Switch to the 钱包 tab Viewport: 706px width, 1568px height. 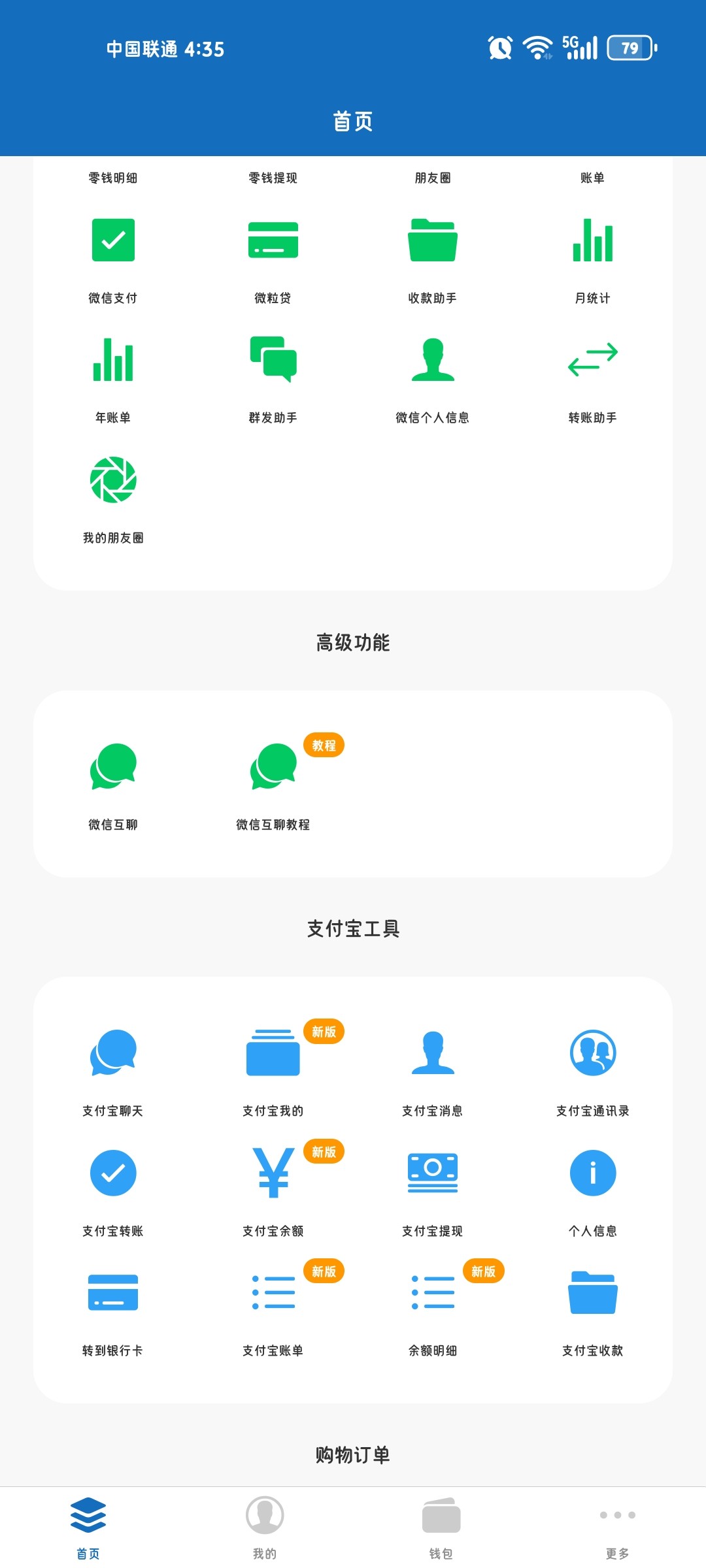pos(441,1526)
